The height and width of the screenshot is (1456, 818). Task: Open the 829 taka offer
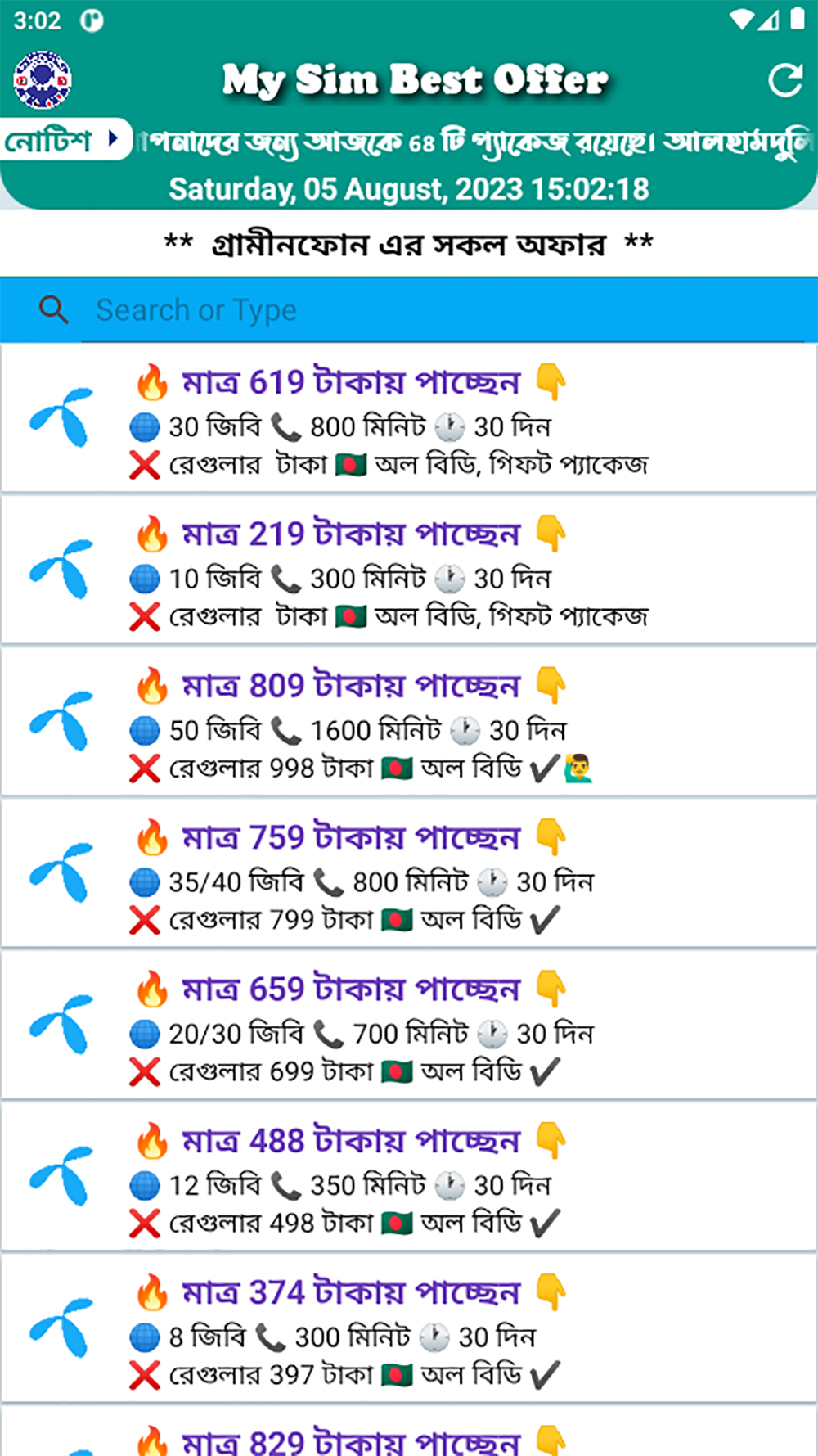coord(409,1437)
